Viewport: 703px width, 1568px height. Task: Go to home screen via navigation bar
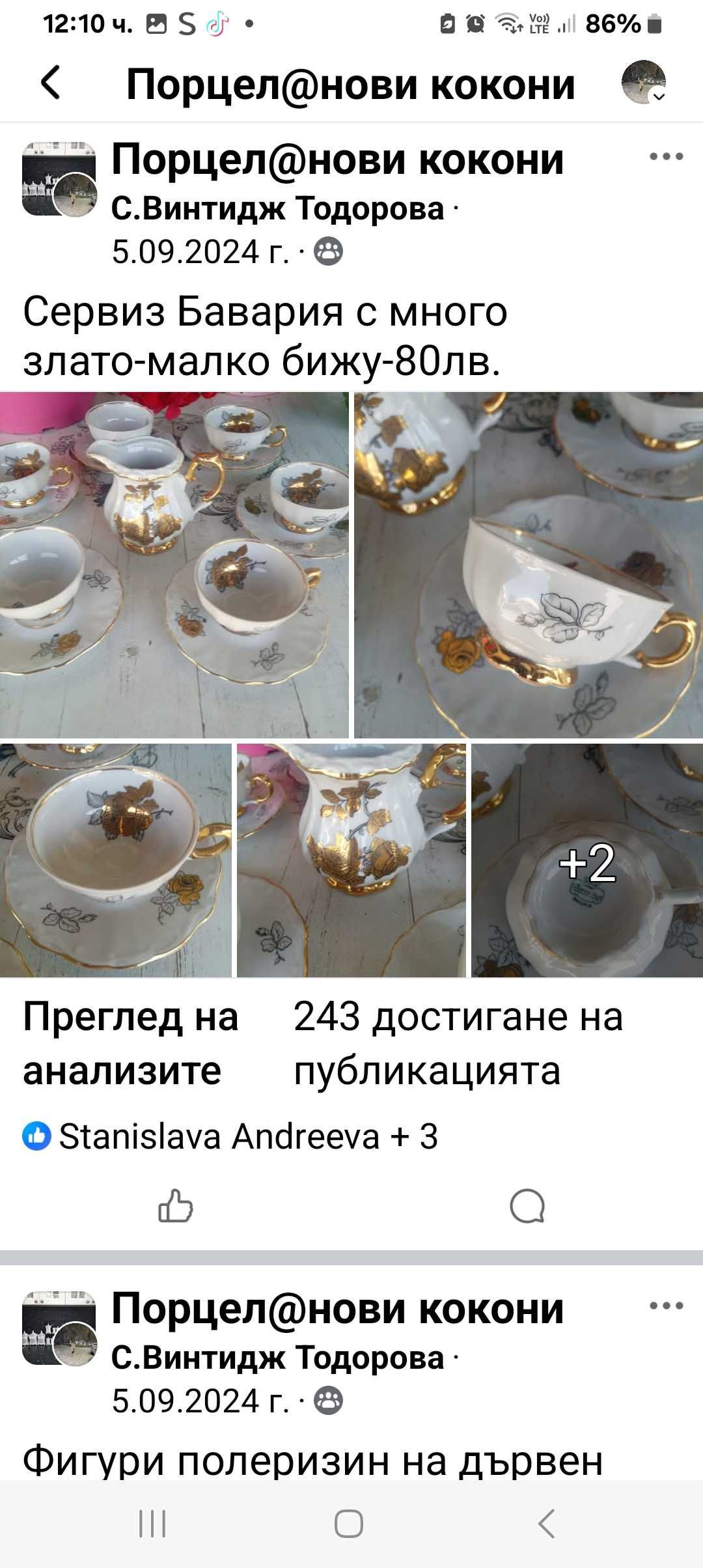point(349,1524)
